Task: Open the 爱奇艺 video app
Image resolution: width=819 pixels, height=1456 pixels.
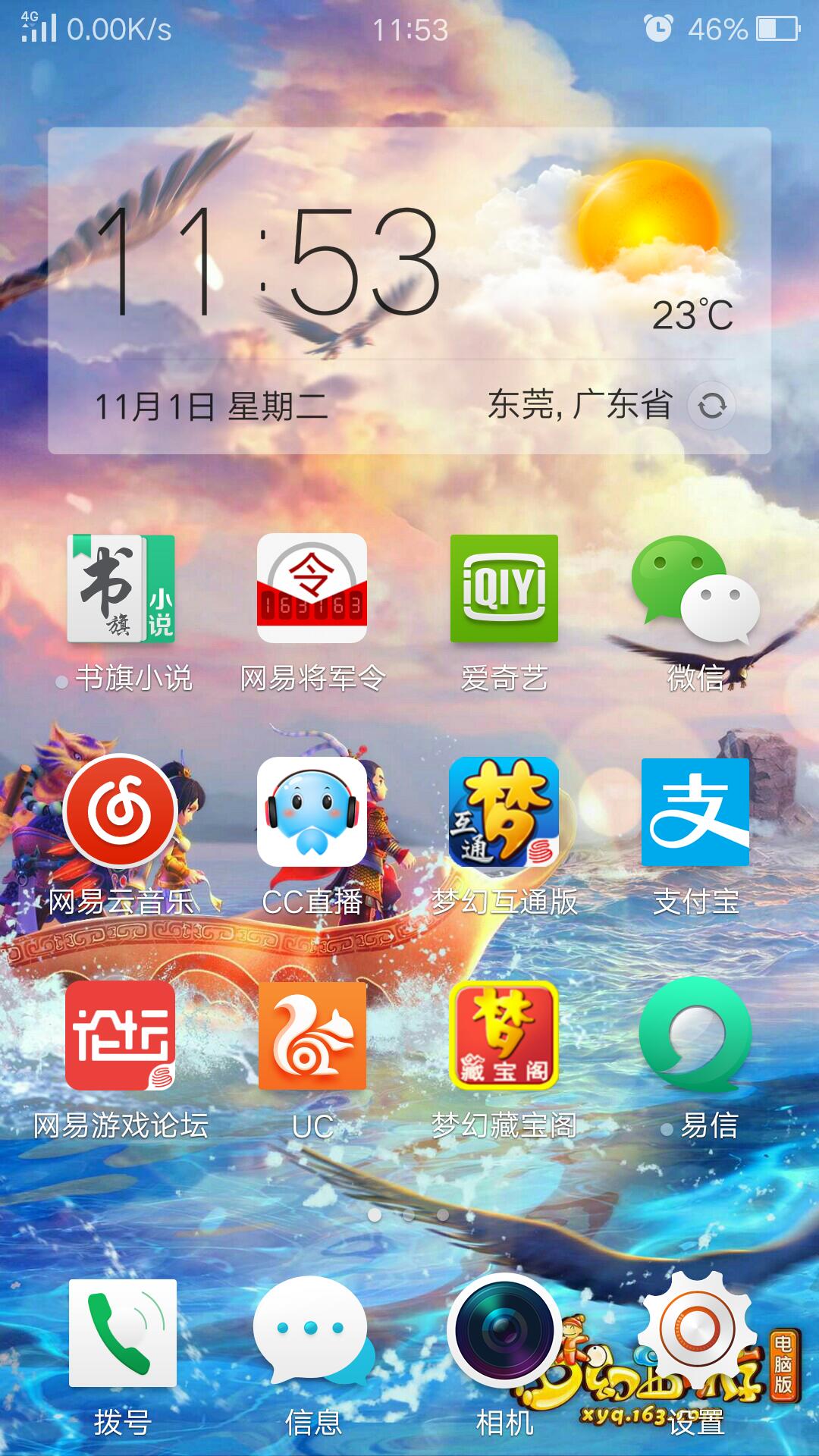Action: (x=504, y=589)
